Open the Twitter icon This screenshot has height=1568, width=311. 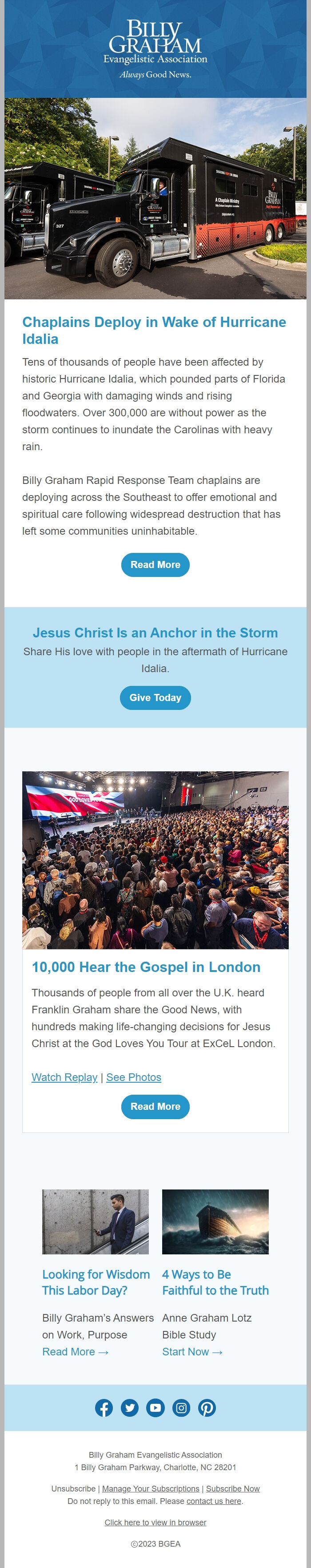[129, 1407]
